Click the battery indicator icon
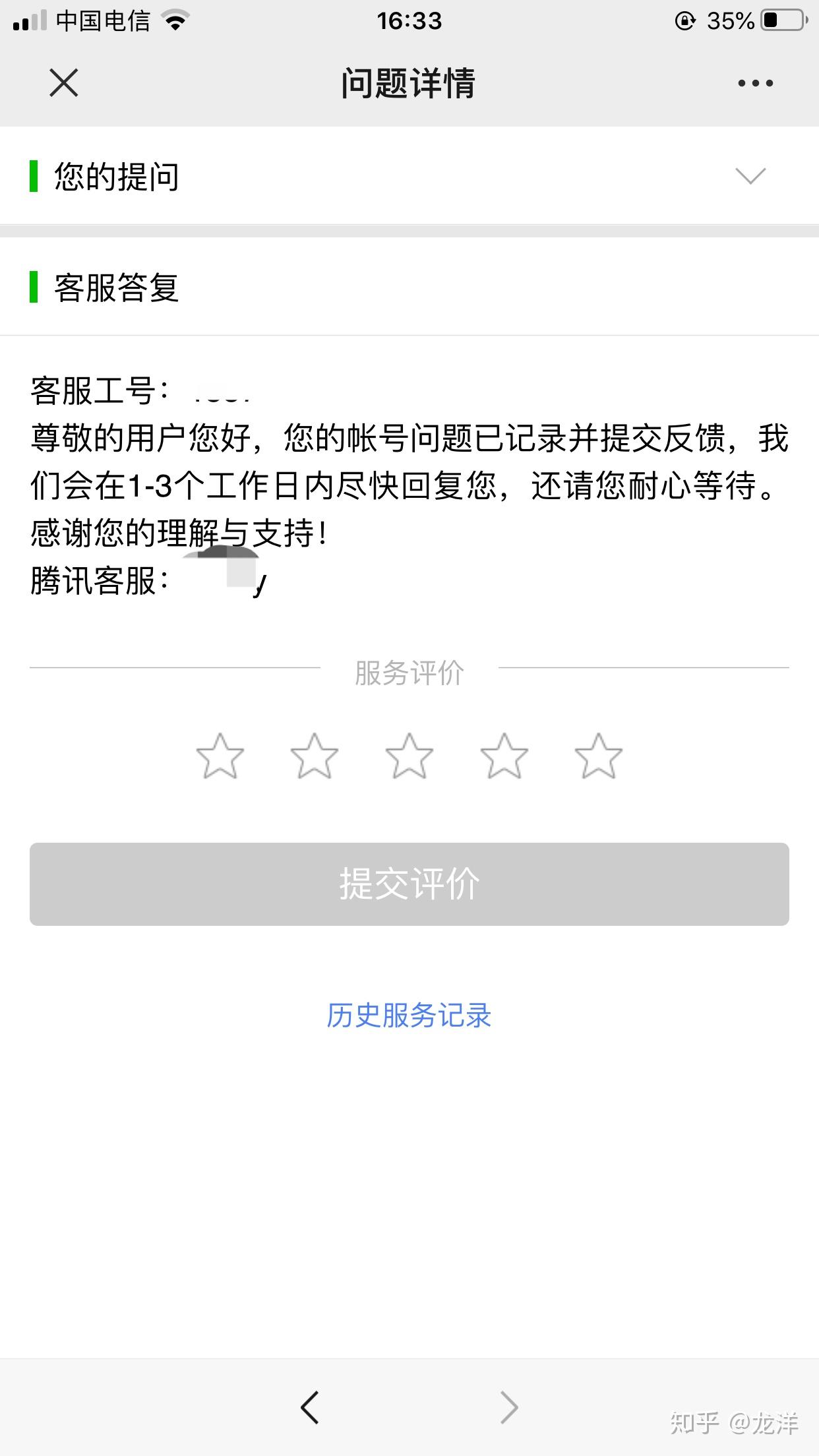819x1456 pixels. [x=780, y=20]
